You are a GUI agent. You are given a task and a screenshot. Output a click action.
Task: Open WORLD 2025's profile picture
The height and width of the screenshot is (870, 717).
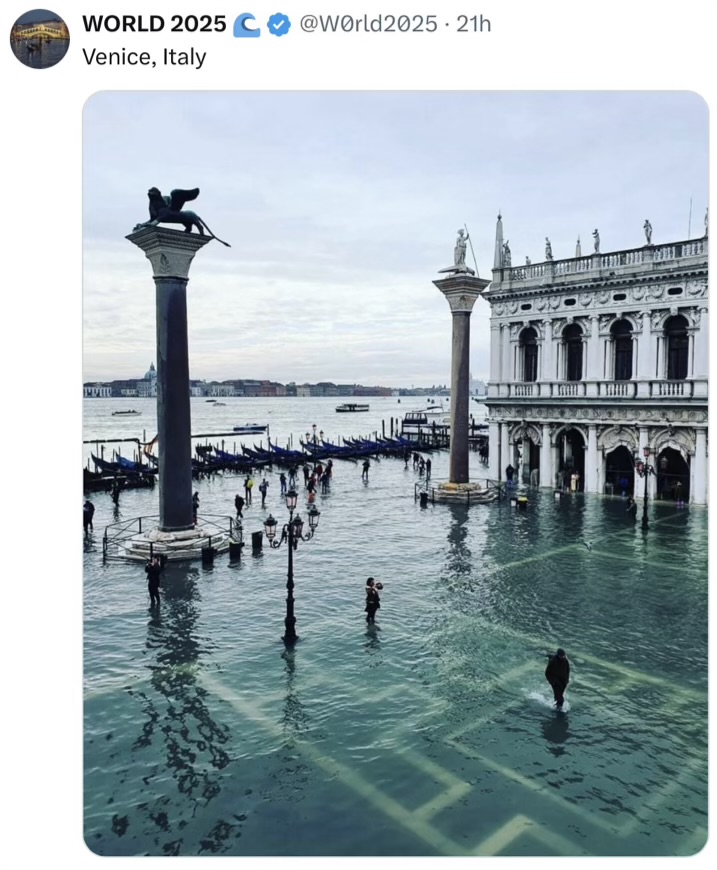[x=40, y=39]
